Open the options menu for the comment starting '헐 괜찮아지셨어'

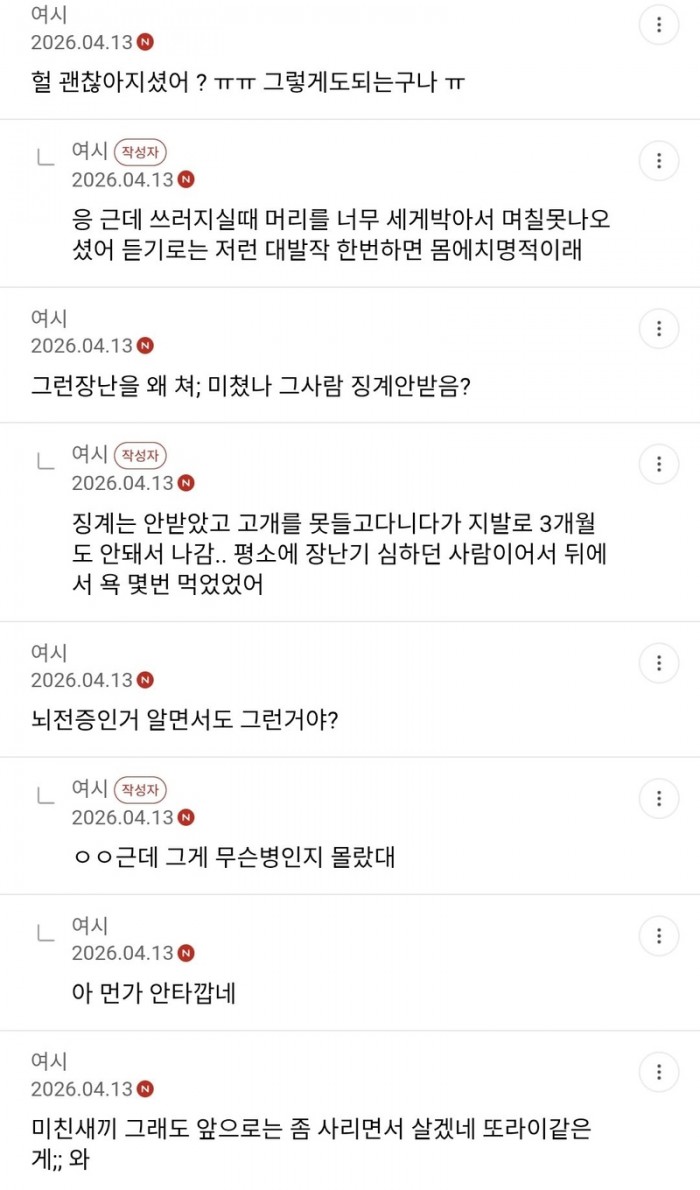pos(658,25)
